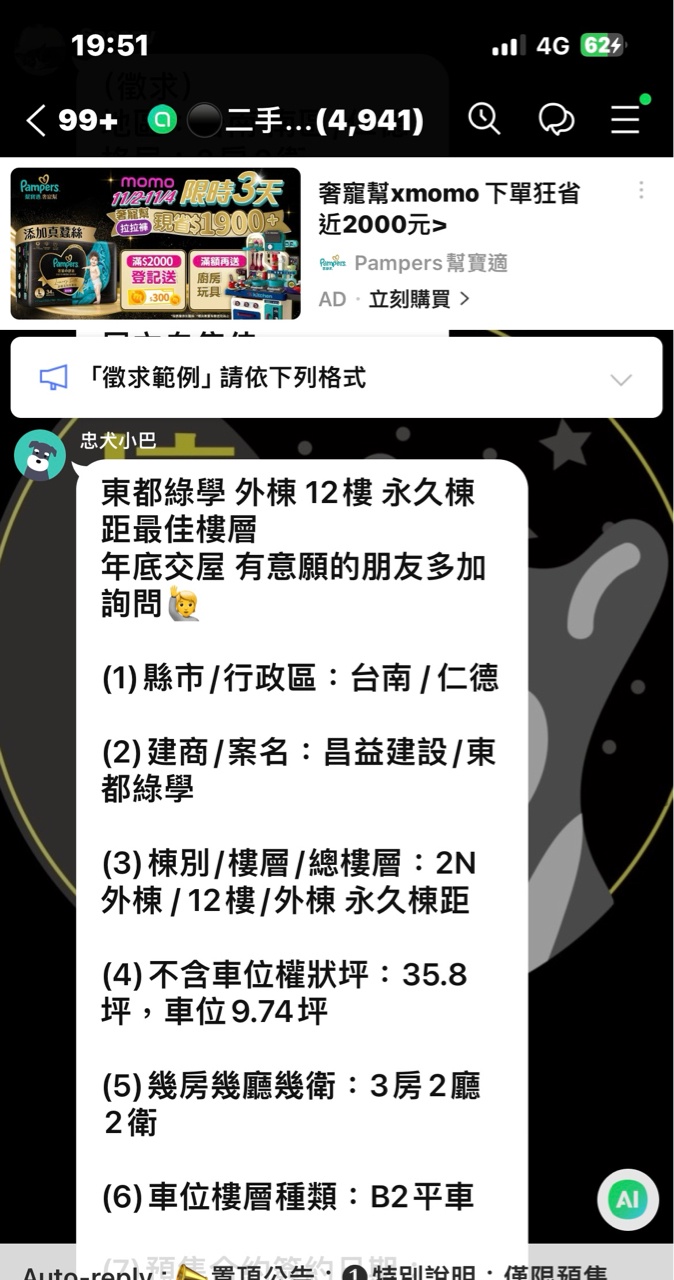Viewport: 674px width, 1280px height.
Task: Go back to the chat list
Action: (36, 121)
